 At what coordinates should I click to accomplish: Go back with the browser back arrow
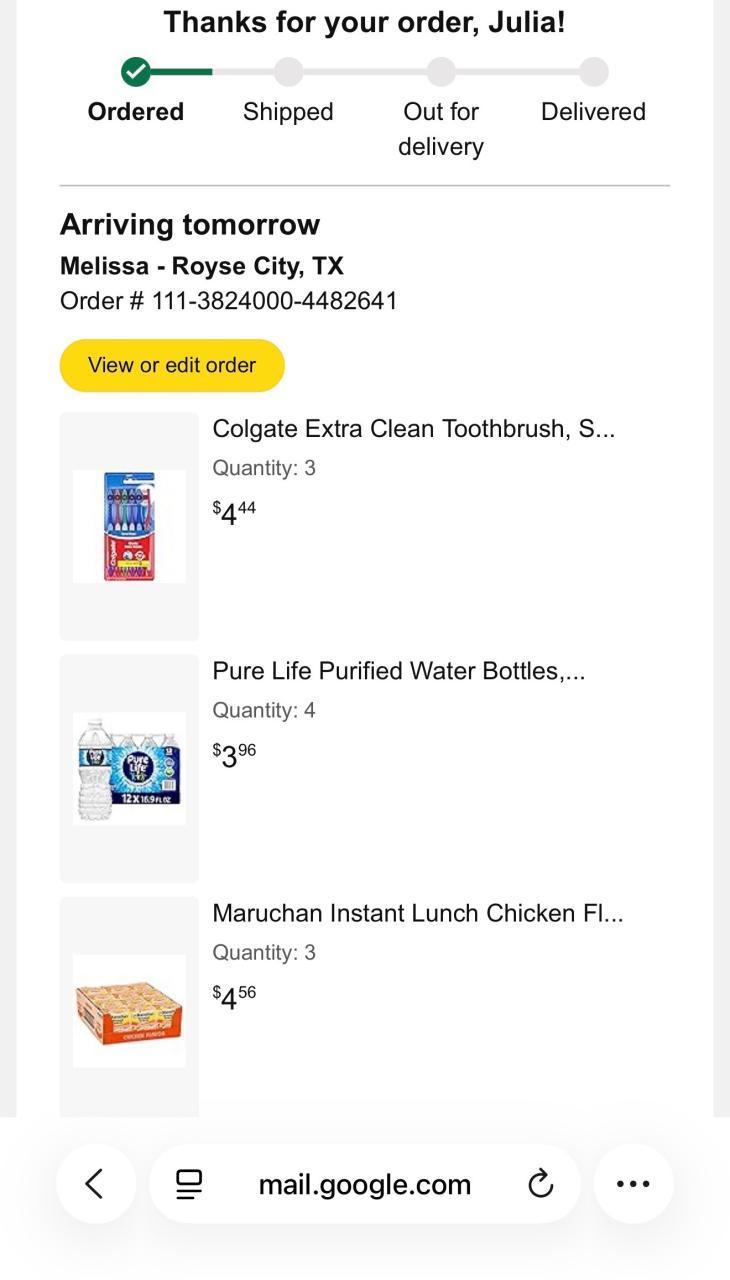click(x=95, y=1184)
